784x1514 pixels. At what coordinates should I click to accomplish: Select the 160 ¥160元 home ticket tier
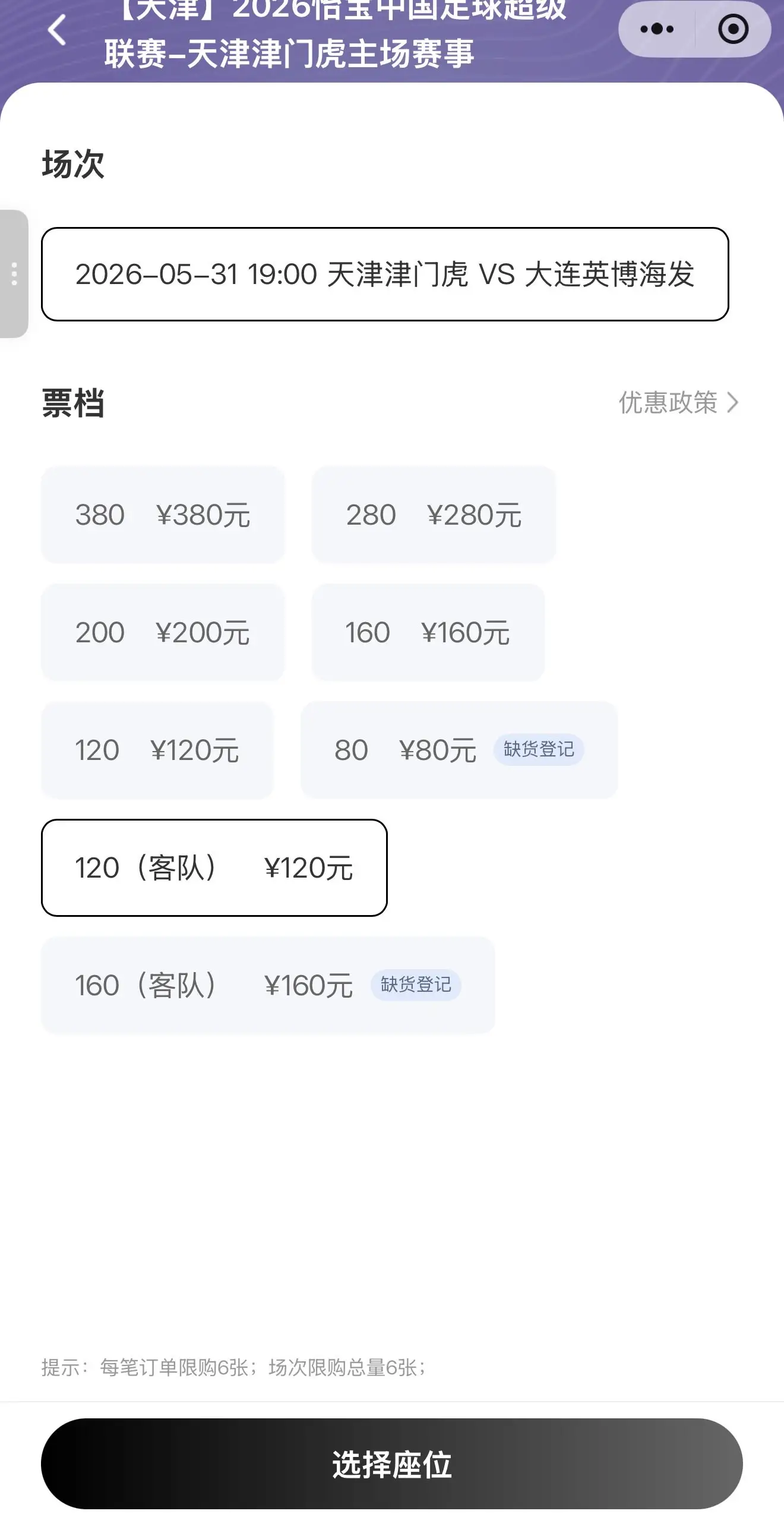point(428,632)
